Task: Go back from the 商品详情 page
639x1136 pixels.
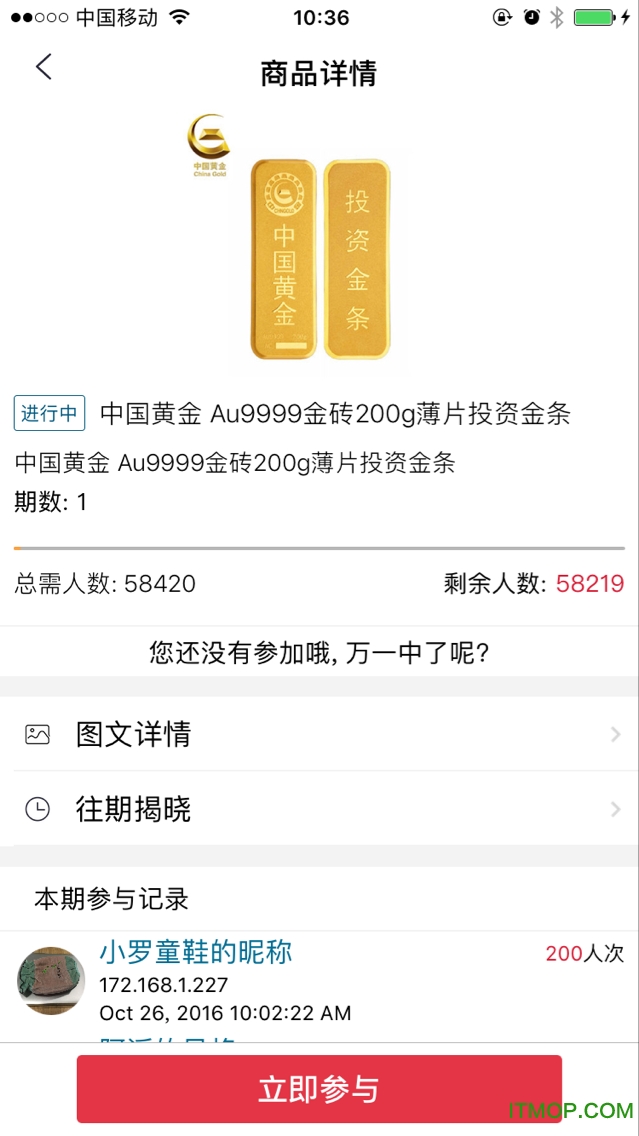Action: click(x=43, y=68)
